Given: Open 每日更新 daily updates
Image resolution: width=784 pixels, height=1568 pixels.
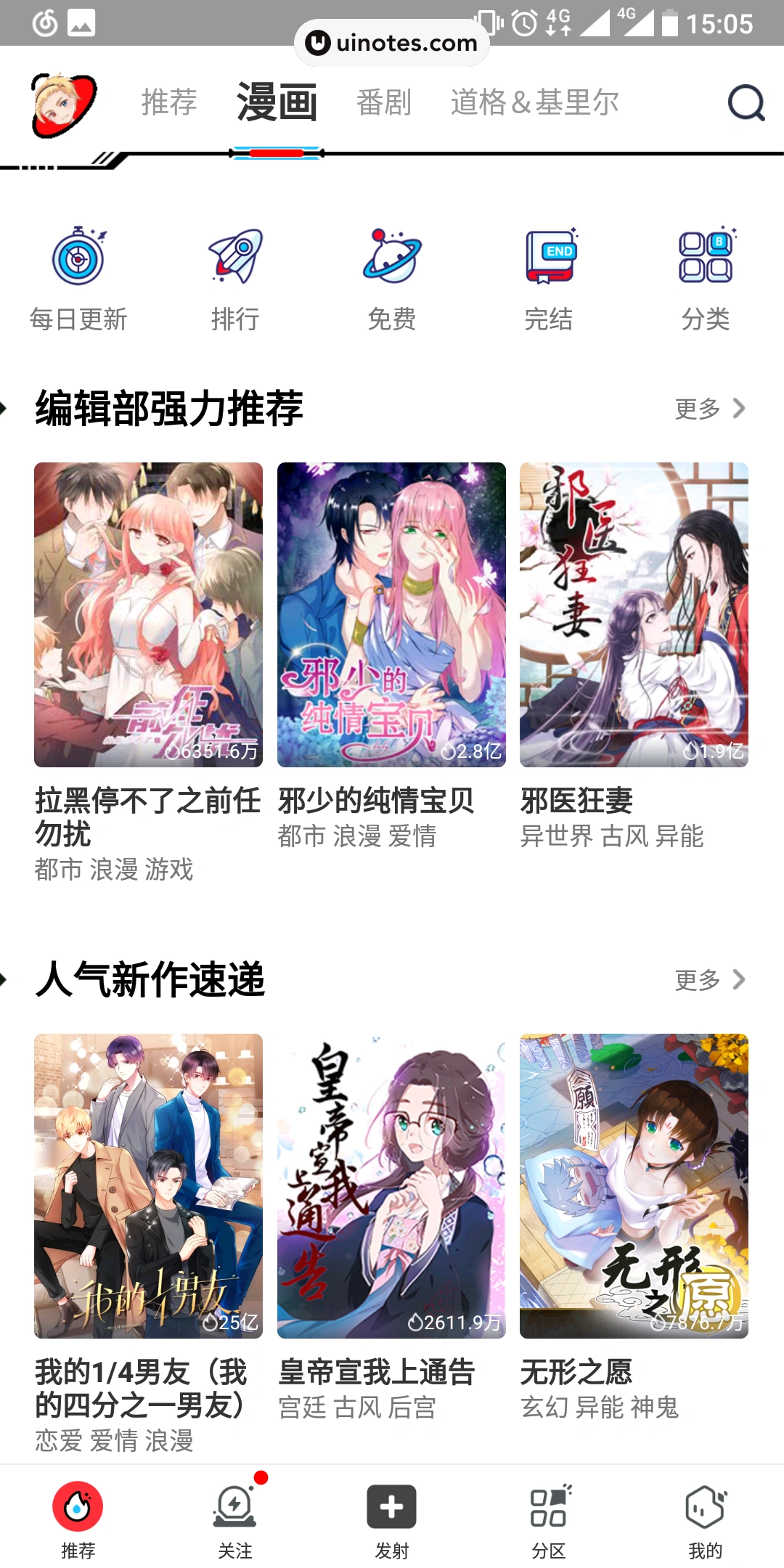Looking at the screenshot, I should [x=78, y=279].
